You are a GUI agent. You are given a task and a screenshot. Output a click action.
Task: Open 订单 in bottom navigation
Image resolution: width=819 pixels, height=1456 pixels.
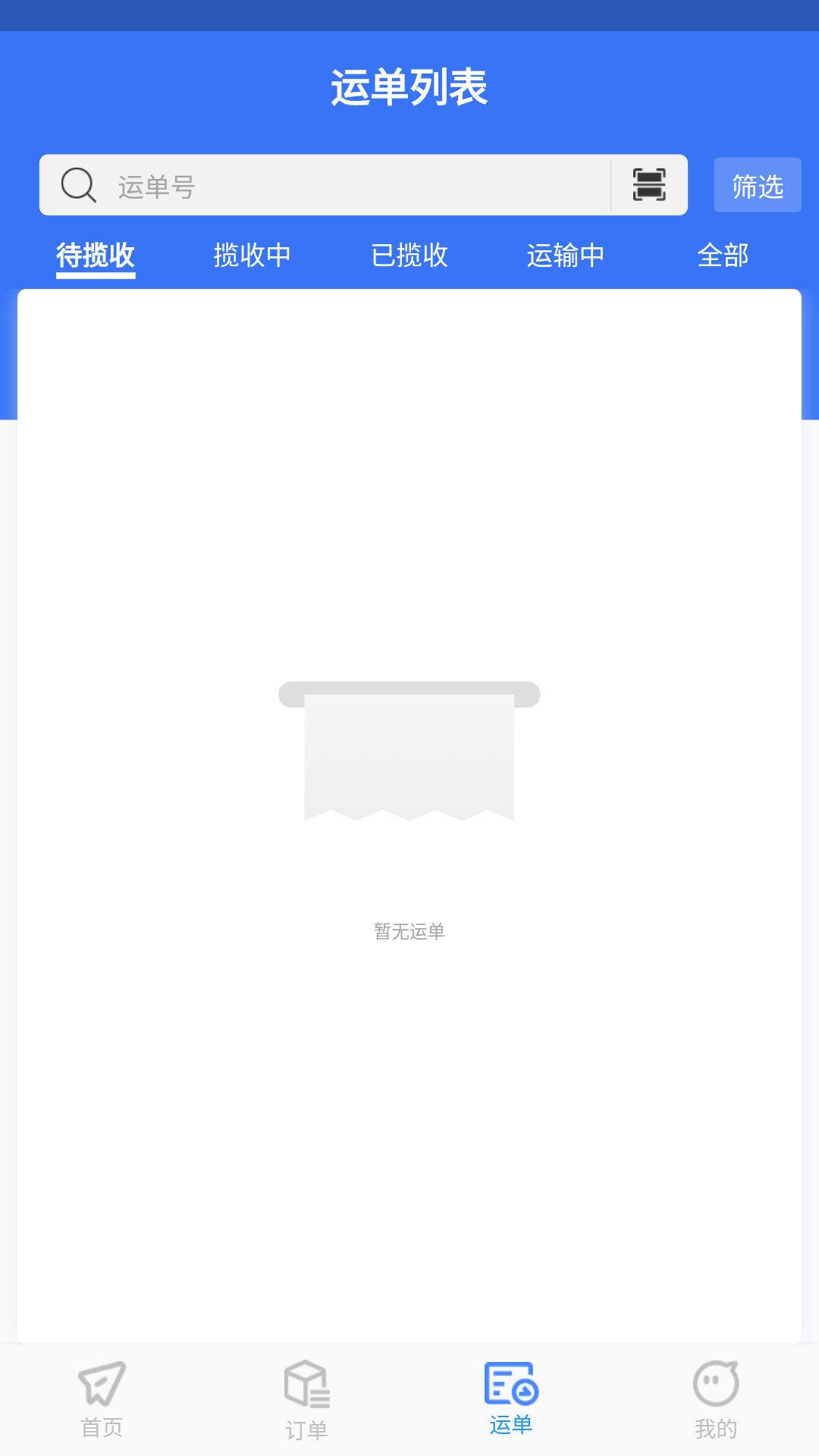(307, 1400)
